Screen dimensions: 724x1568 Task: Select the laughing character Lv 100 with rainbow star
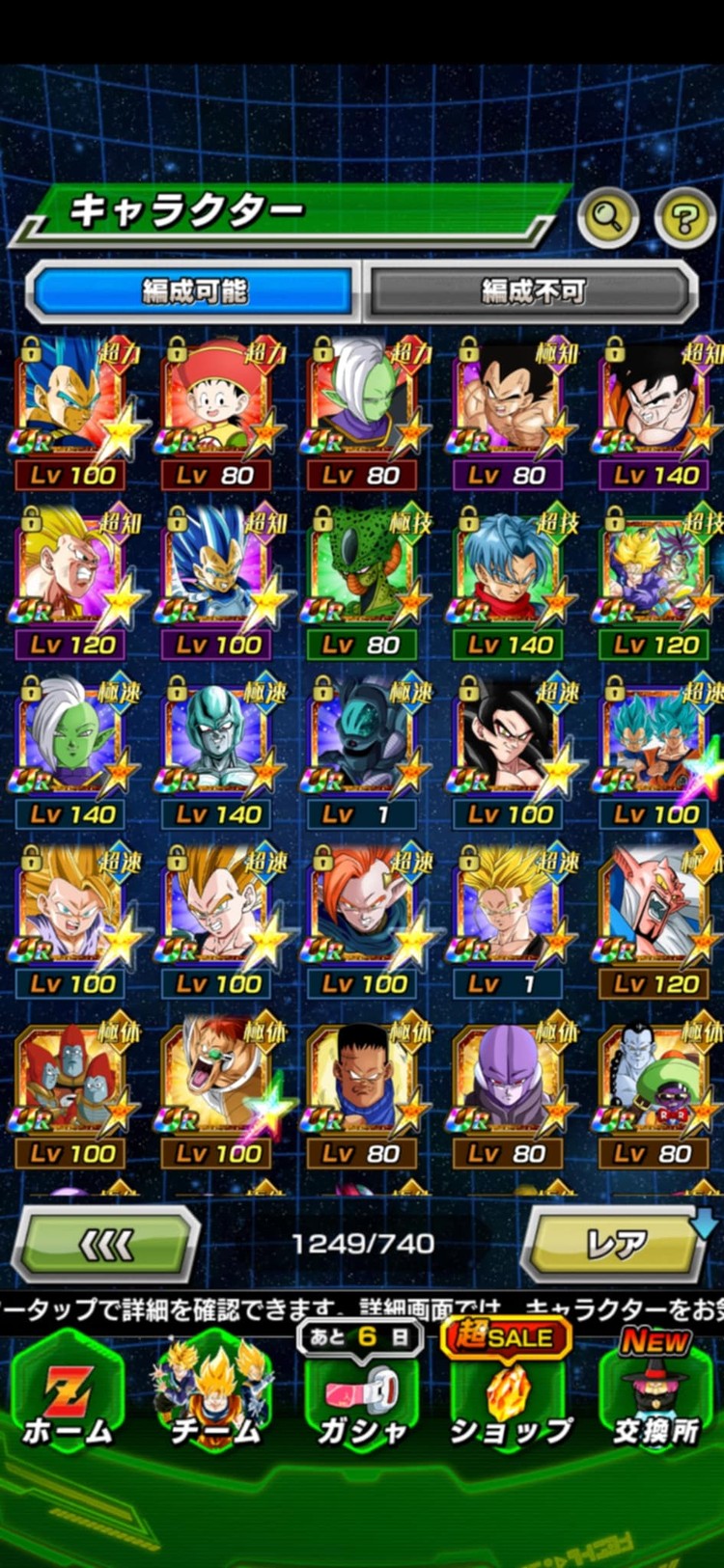pos(218,1084)
